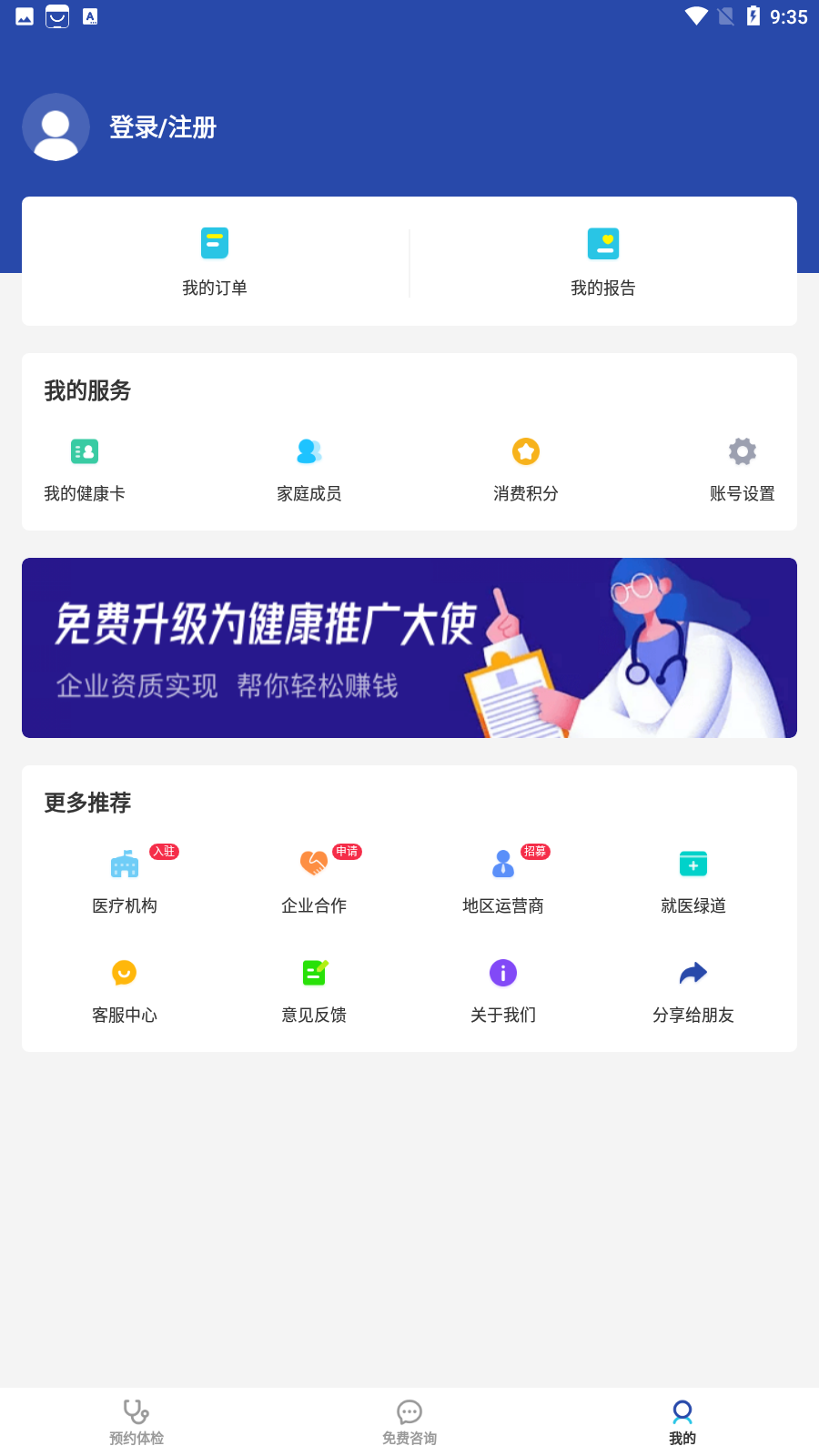
Task: Click the 意见反馈 feedback icon
Action: coord(314,973)
